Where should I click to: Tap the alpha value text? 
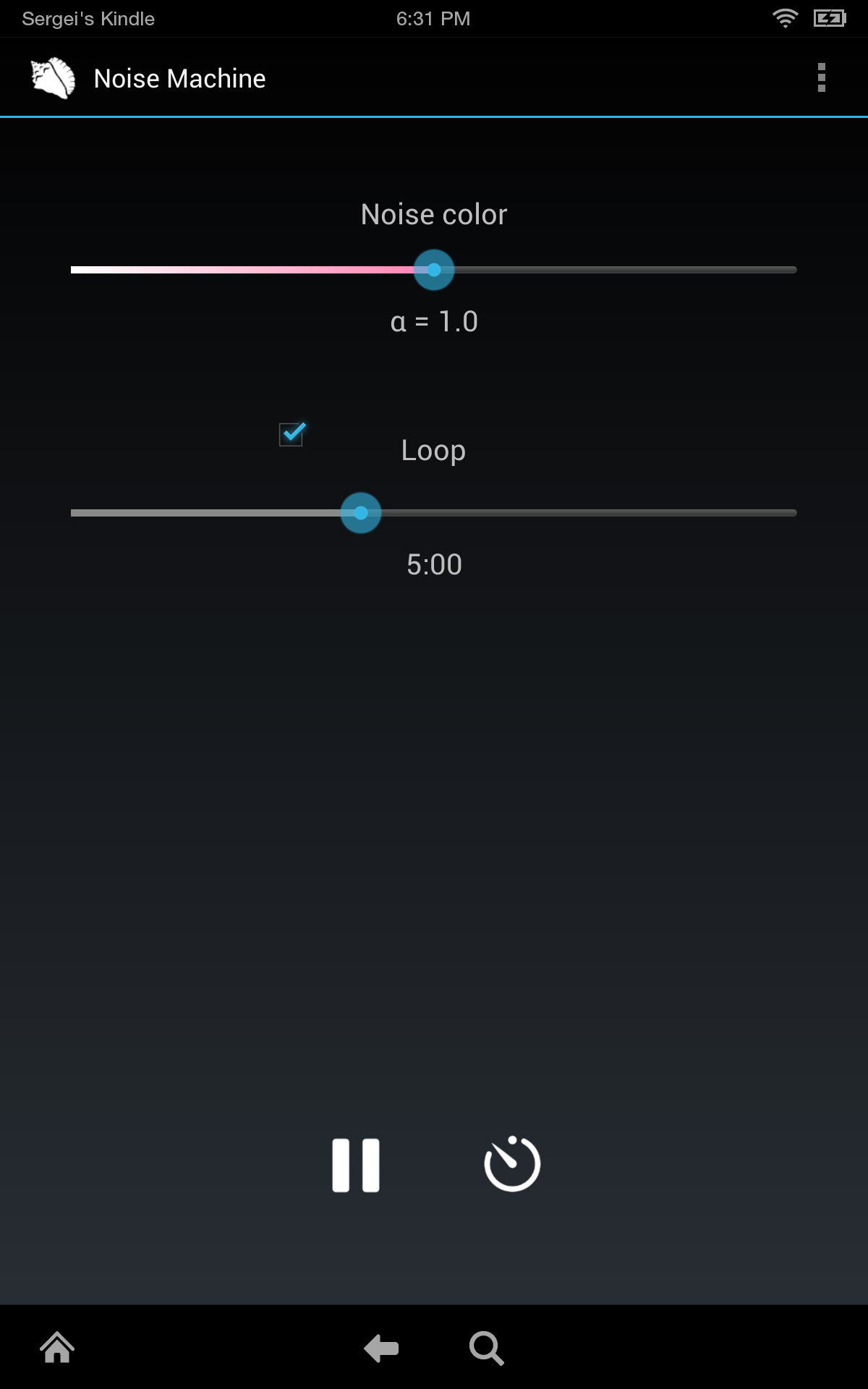click(x=433, y=323)
